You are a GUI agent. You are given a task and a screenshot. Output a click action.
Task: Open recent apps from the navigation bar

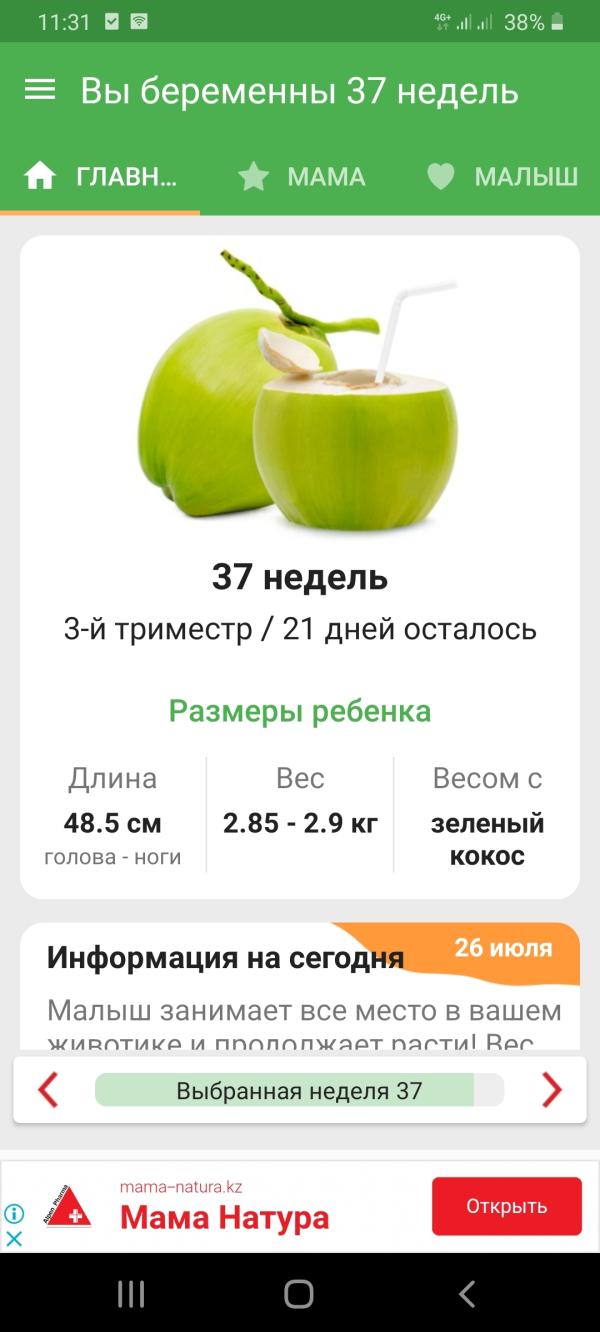click(131, 1294)
